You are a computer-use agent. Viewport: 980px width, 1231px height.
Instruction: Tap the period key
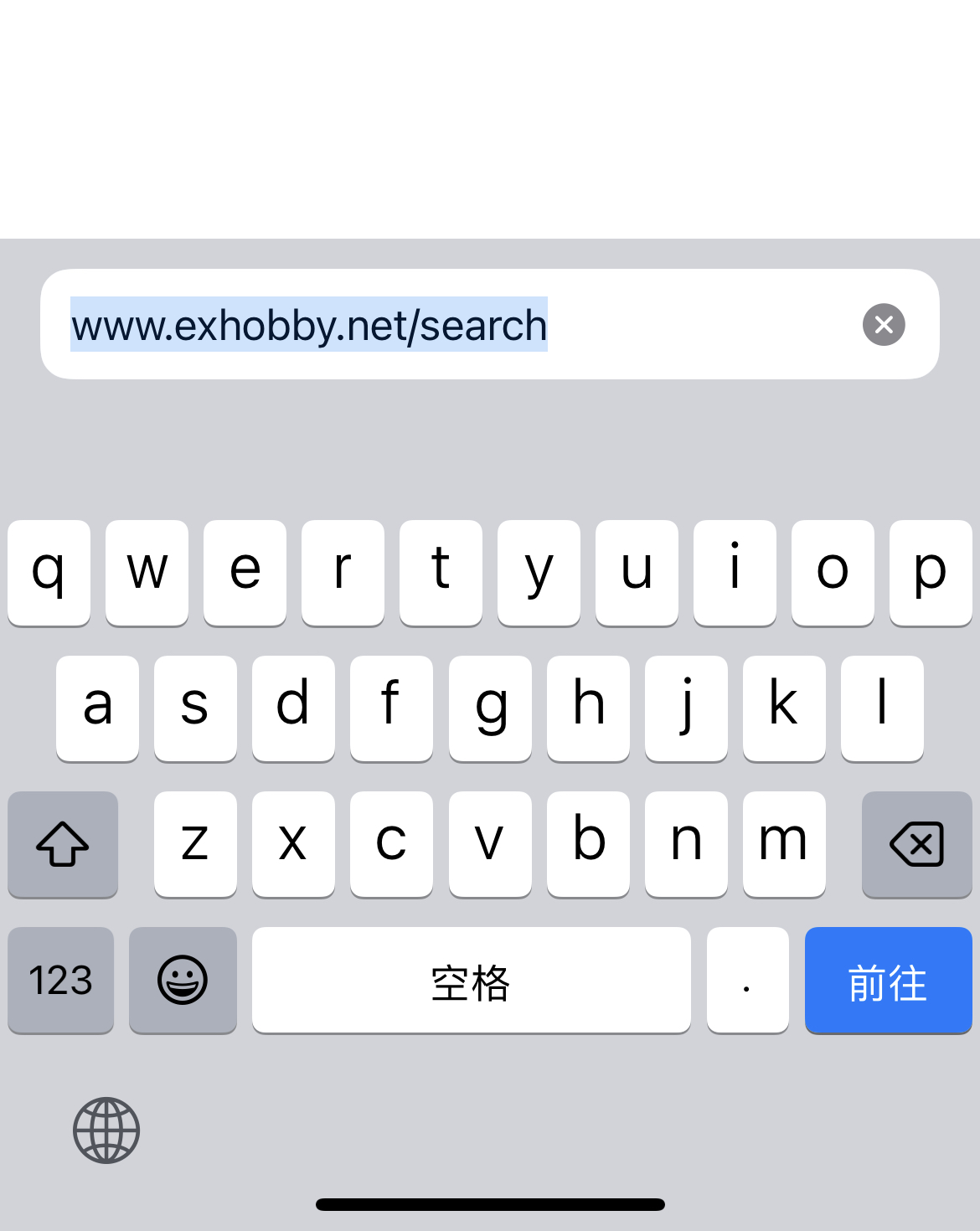click(747, 981)
